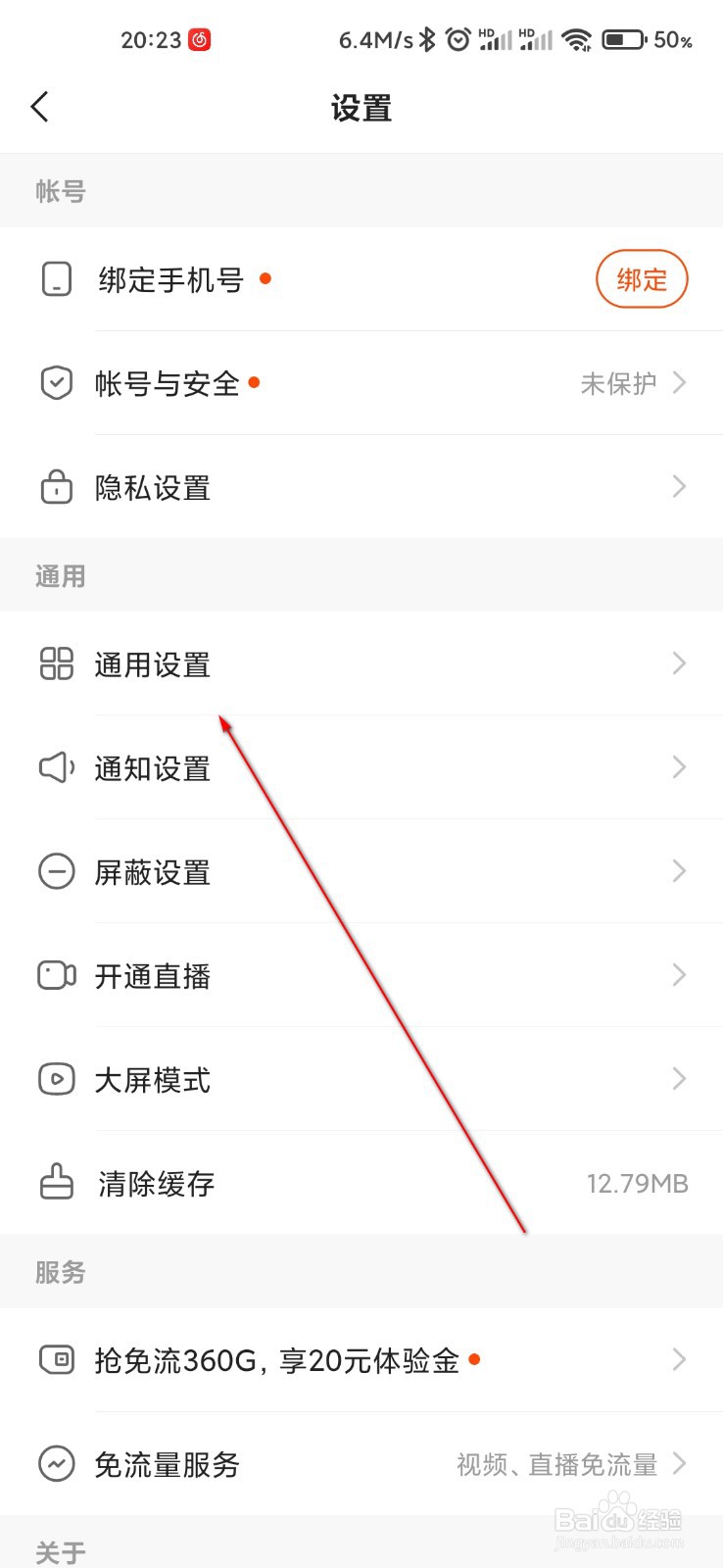
Task: Open 免流量服务 via its chevron
Action: tap(679, 1464)
